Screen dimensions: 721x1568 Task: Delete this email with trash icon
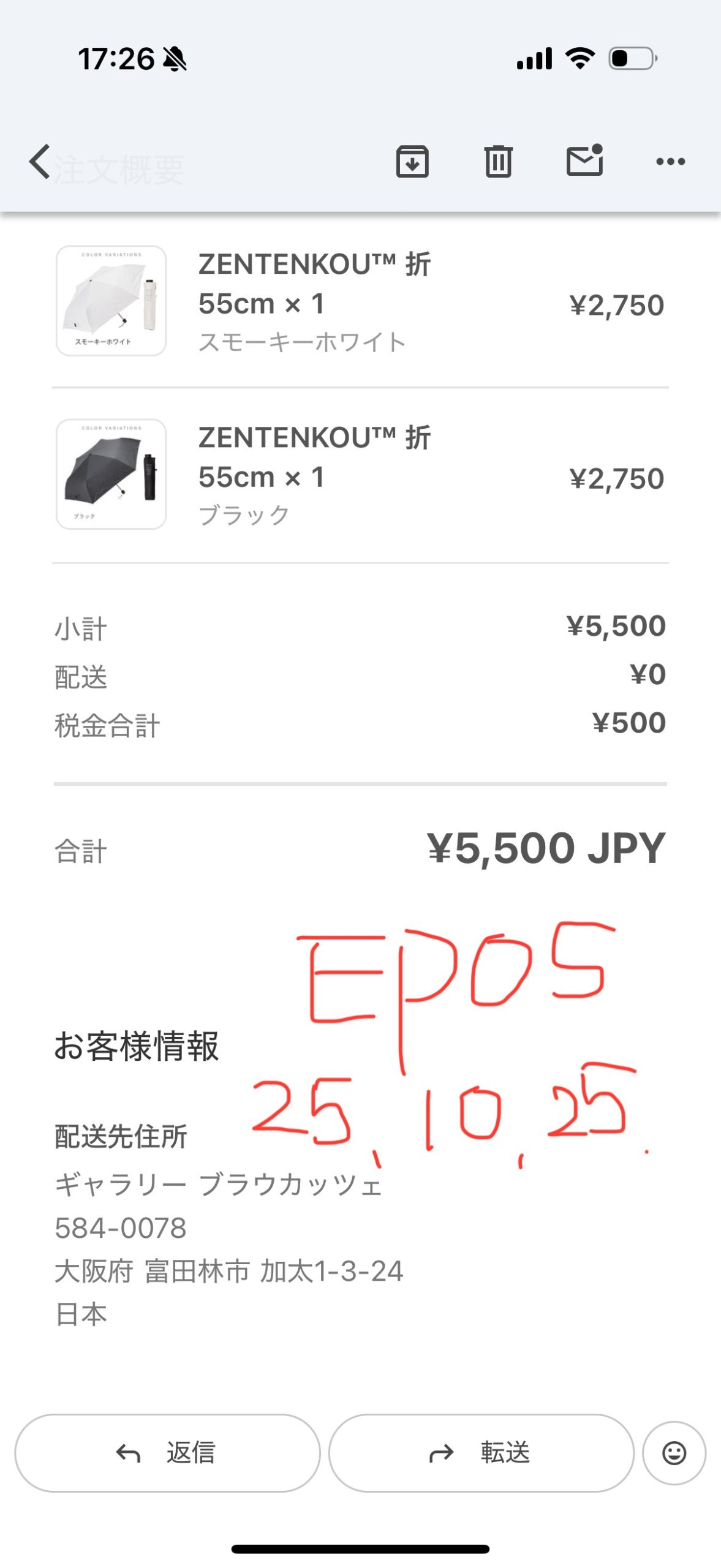[498, 162]
